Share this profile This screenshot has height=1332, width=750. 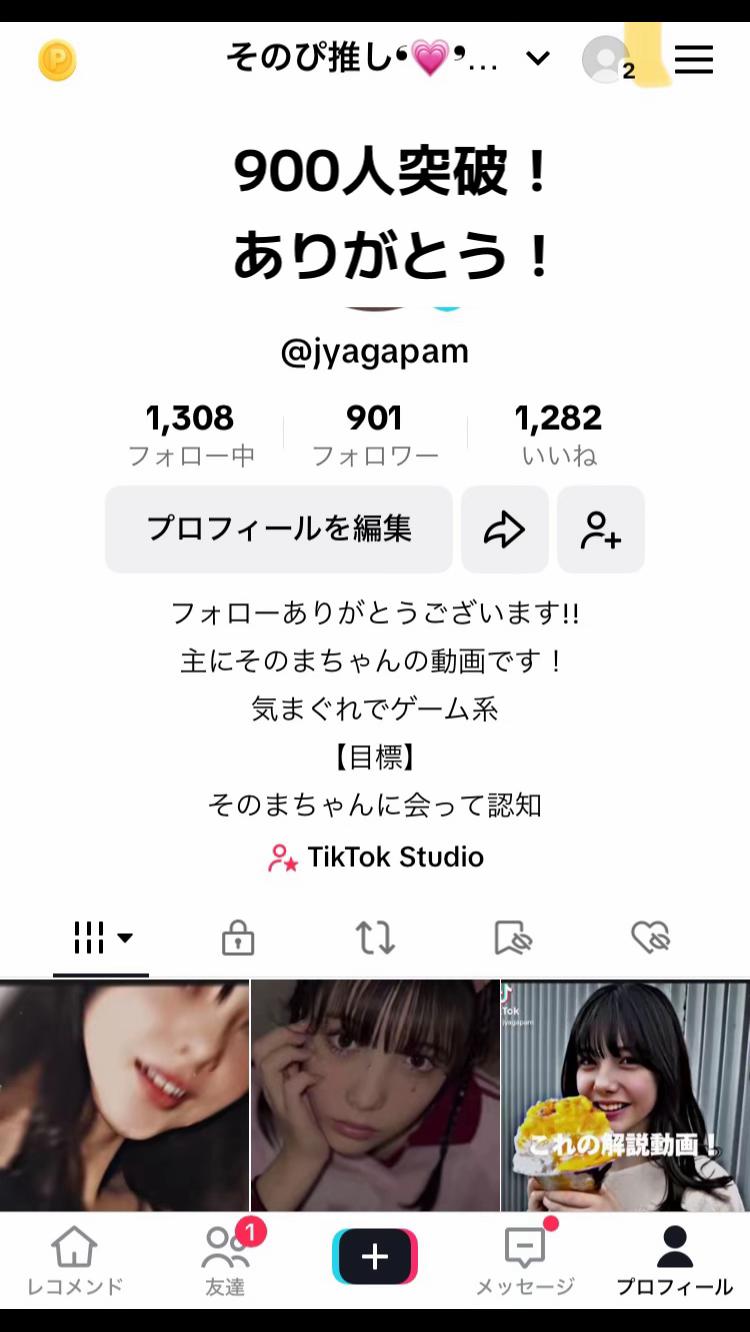tap(504, 529)
